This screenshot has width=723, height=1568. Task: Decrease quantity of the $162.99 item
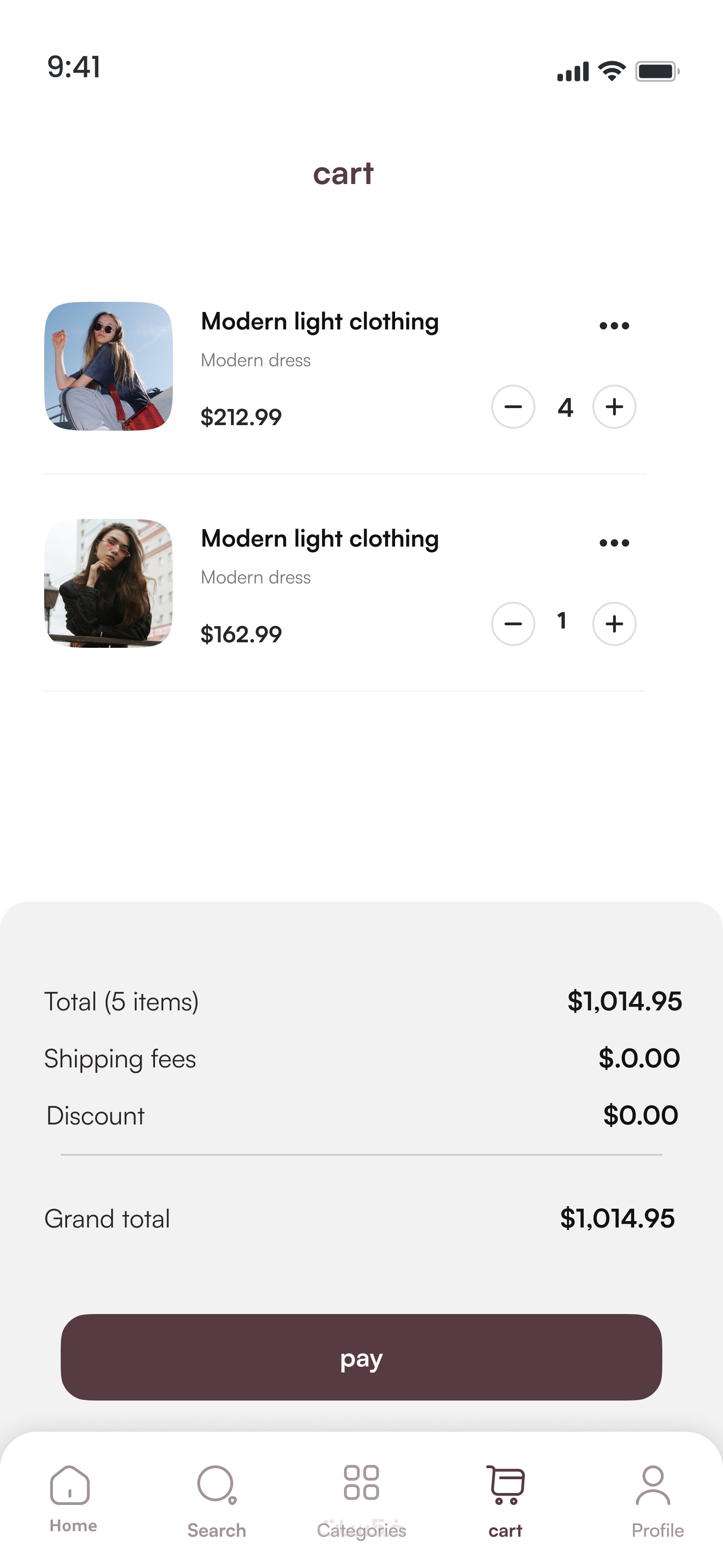tap(513, 624)
